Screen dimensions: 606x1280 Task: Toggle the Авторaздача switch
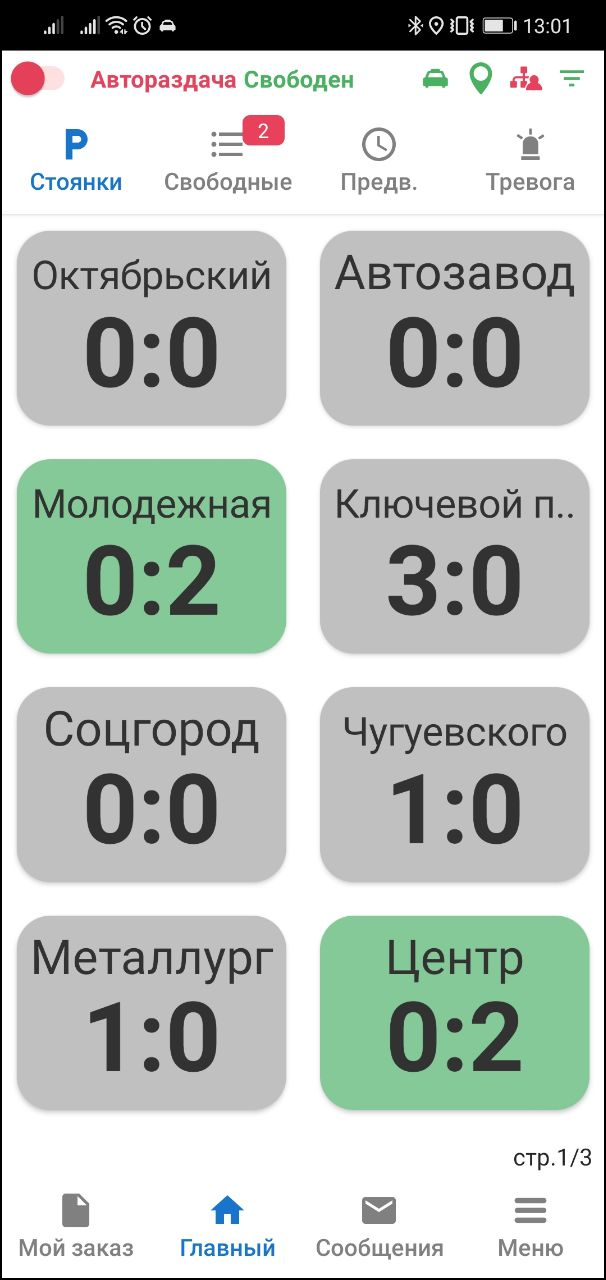(37, 79)
